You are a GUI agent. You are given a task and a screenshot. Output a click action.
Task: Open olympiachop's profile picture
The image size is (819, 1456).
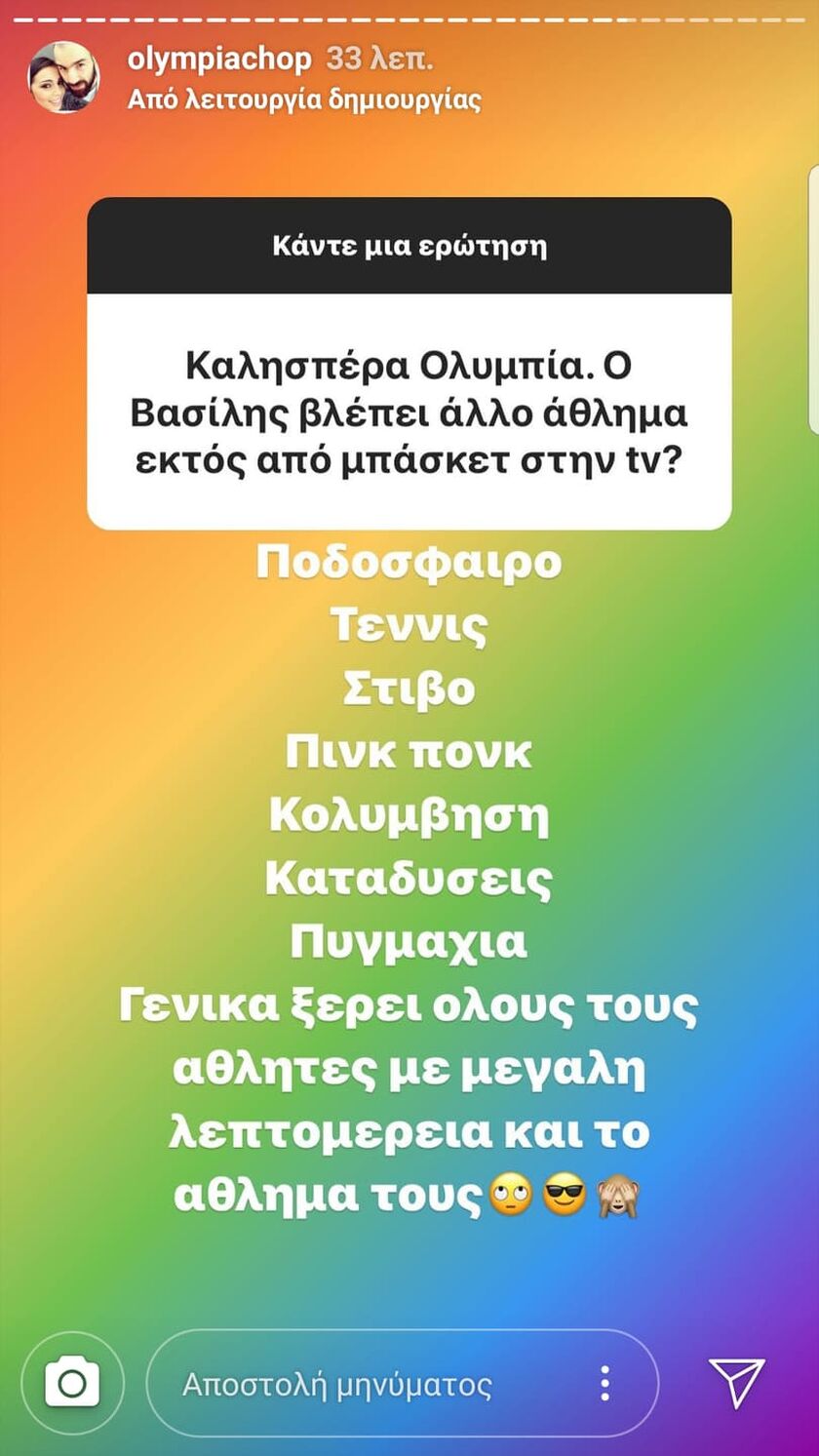pyautogui.click(x=63, y=77)
